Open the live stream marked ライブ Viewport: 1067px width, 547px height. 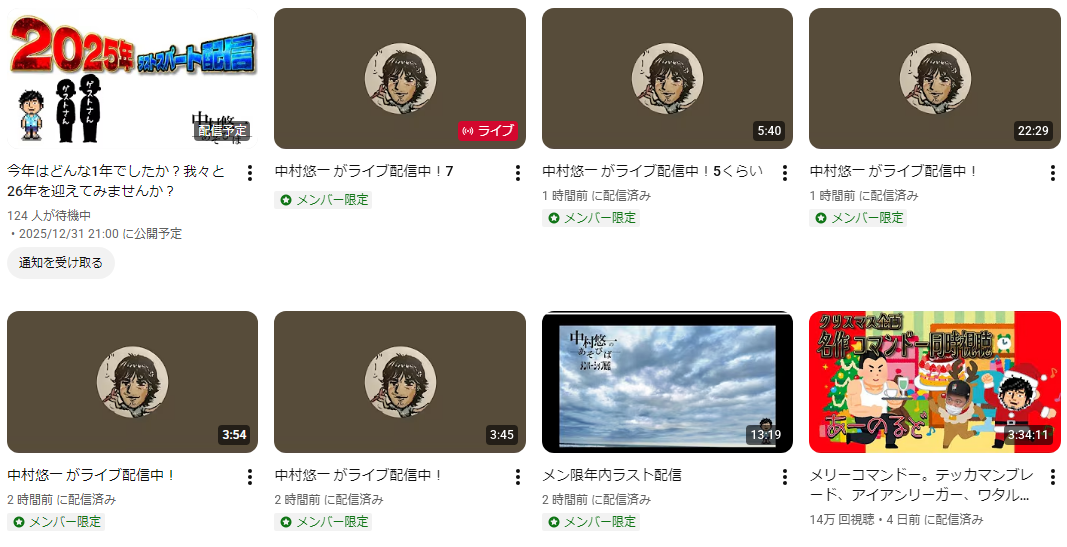click(399, 78)
